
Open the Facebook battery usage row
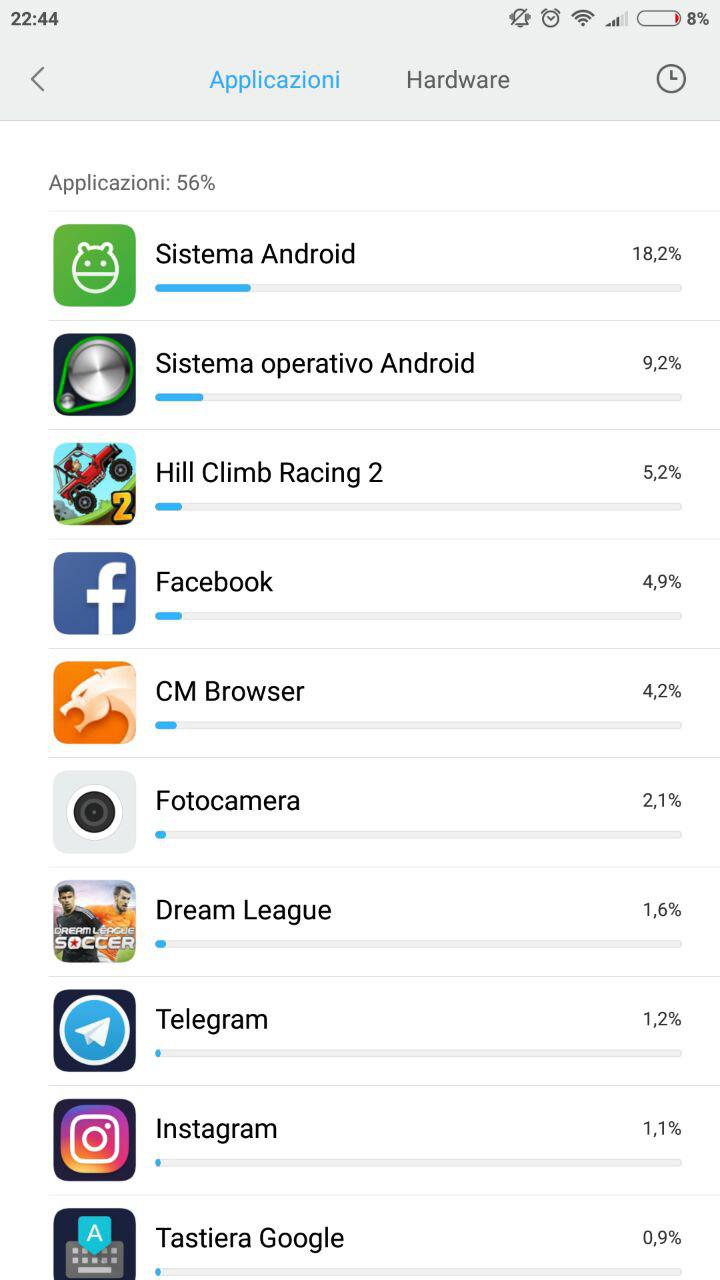[384, 594]
